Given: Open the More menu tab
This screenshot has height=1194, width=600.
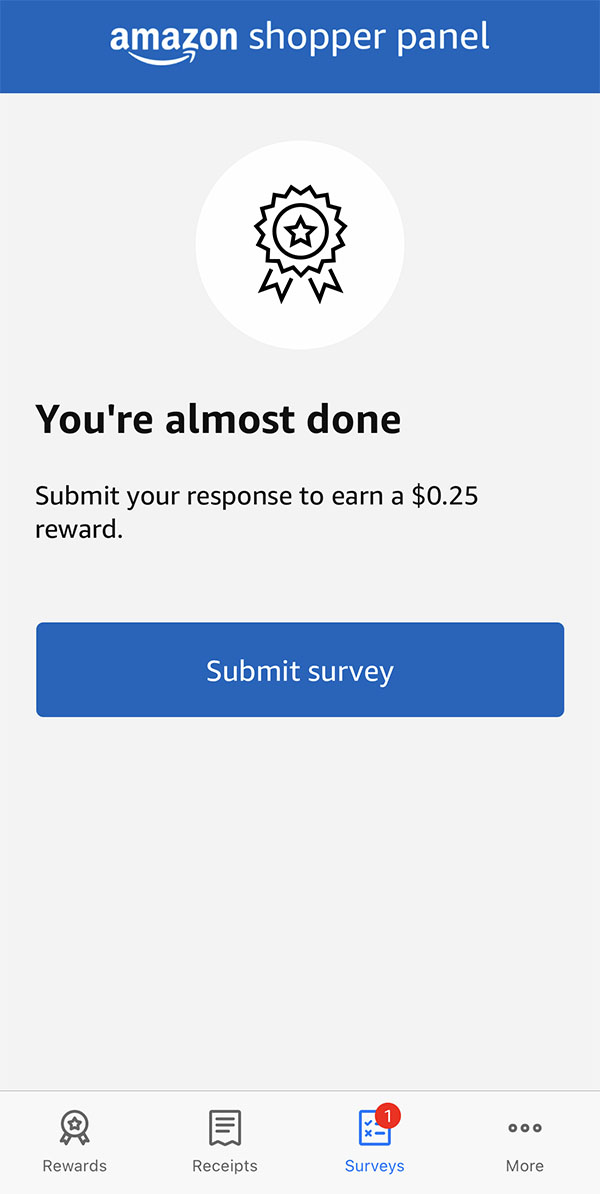Looking at the screenshot, I should (x=525, y=1141).
